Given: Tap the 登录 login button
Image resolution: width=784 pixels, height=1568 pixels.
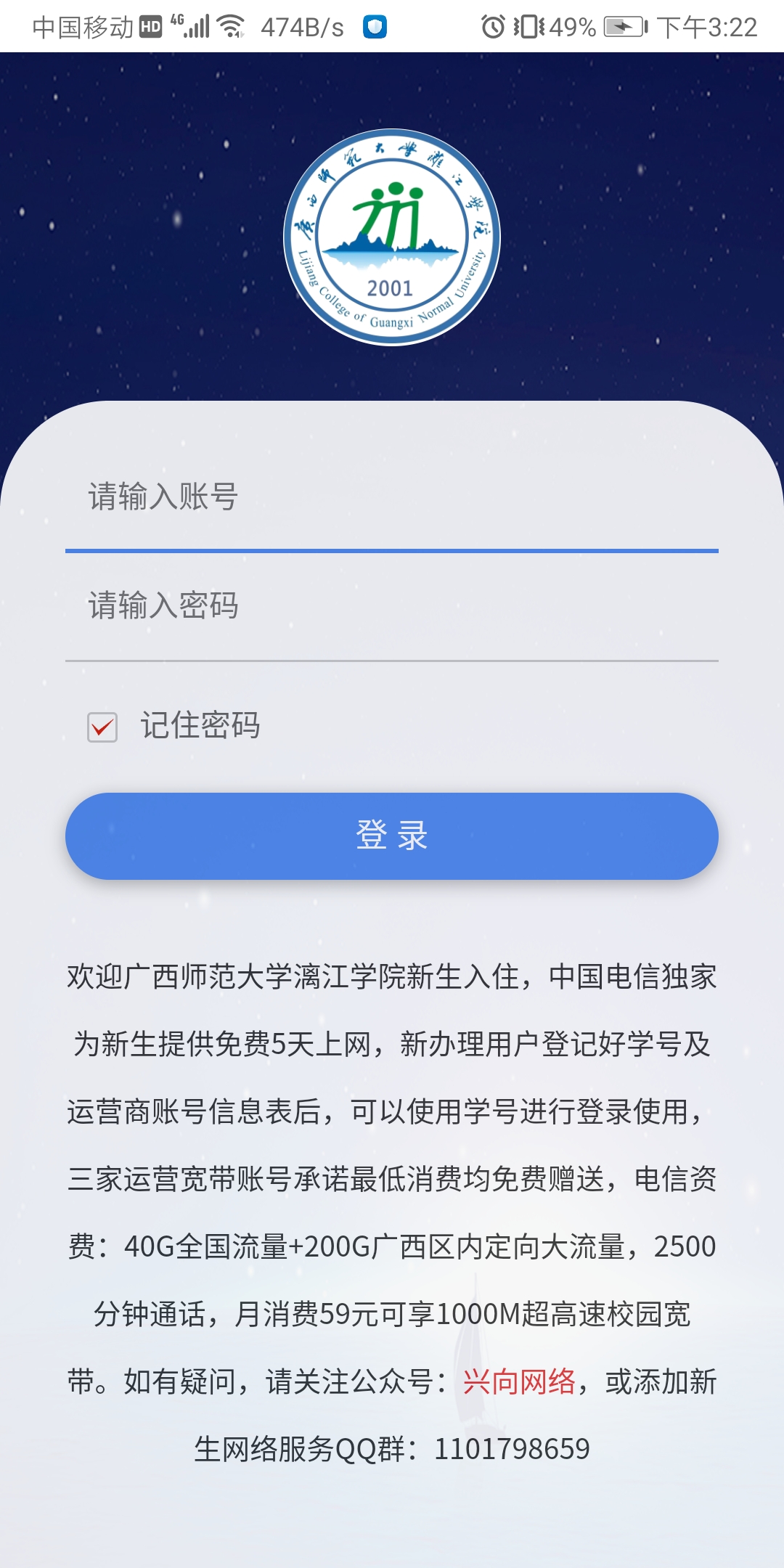Looking at the screenshot, I should tap(392, 836).
